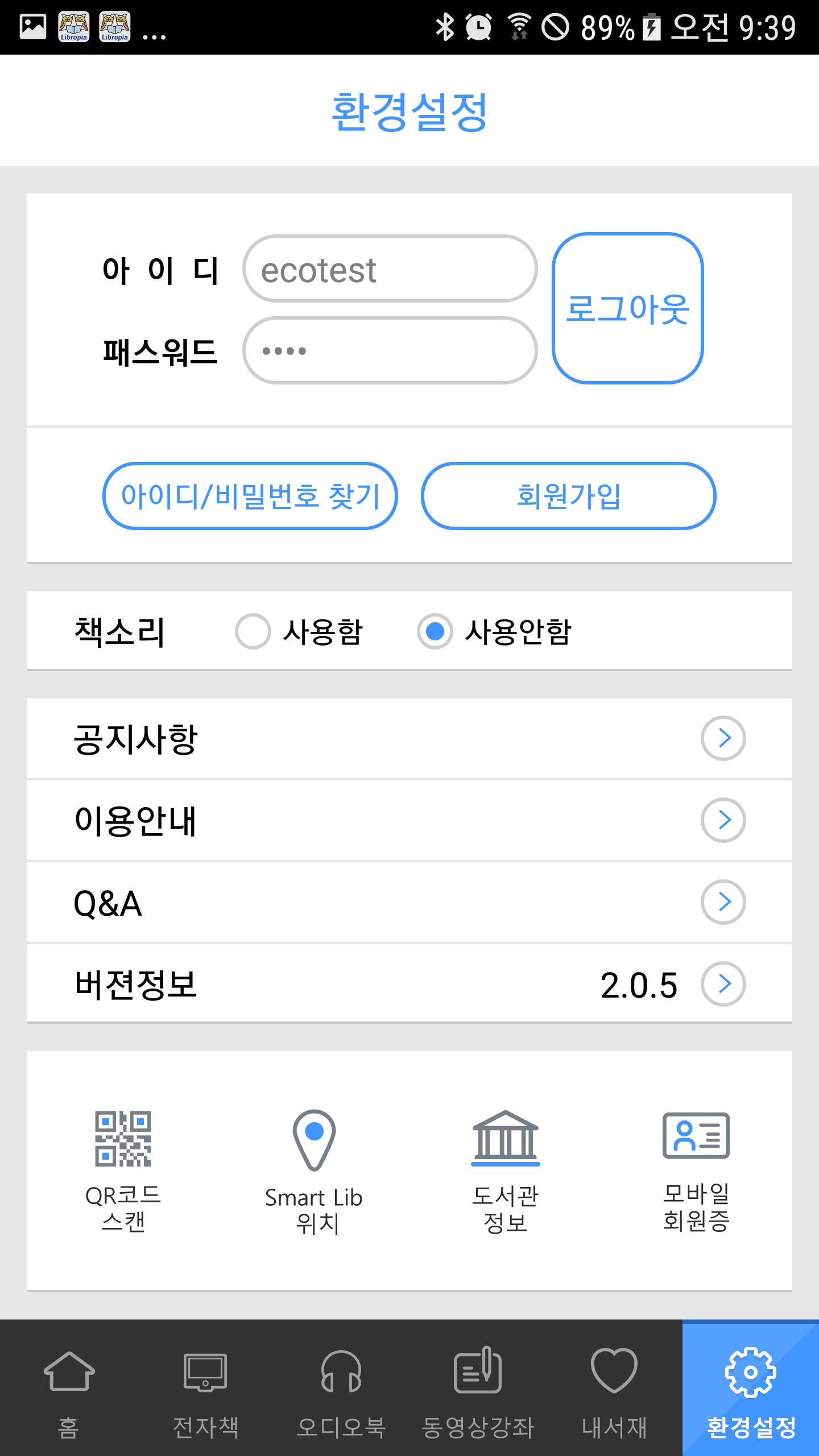Open the 이용안내 row
819x1456 pixels.
coord(409,820)
